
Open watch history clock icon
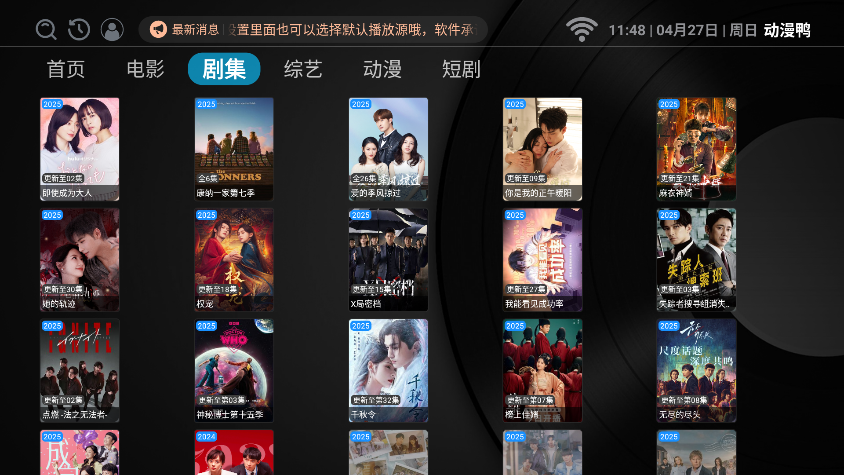click(x=79, y=30)
